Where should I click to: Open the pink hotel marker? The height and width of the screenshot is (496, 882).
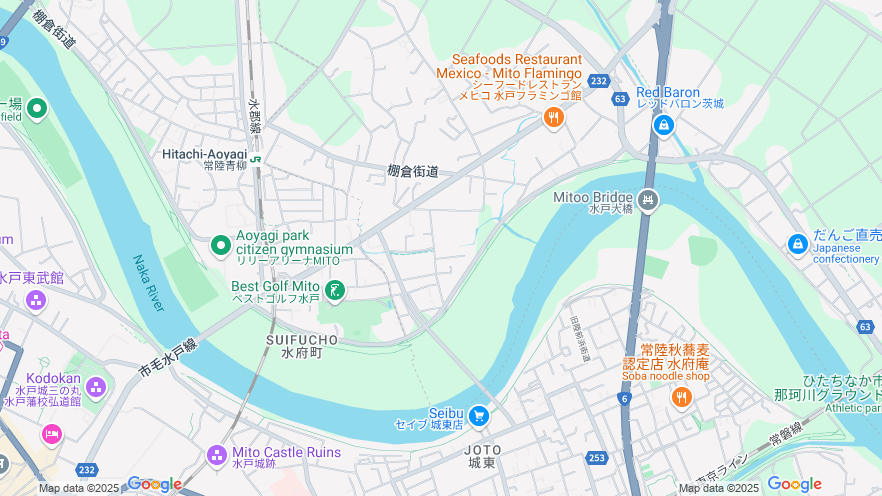point(52,435)
